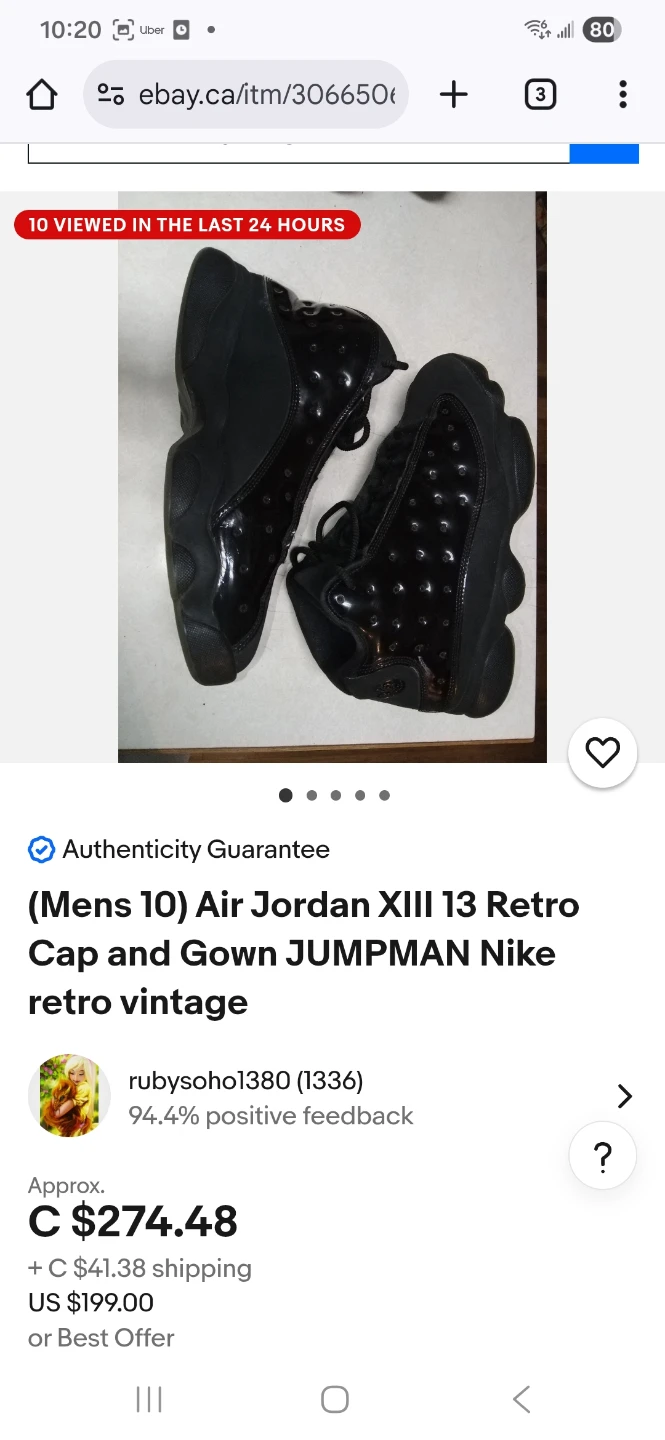This screenshot has width=665, height=1440.
Task: Go back with system navigation
Action: tap(521, 1399)
